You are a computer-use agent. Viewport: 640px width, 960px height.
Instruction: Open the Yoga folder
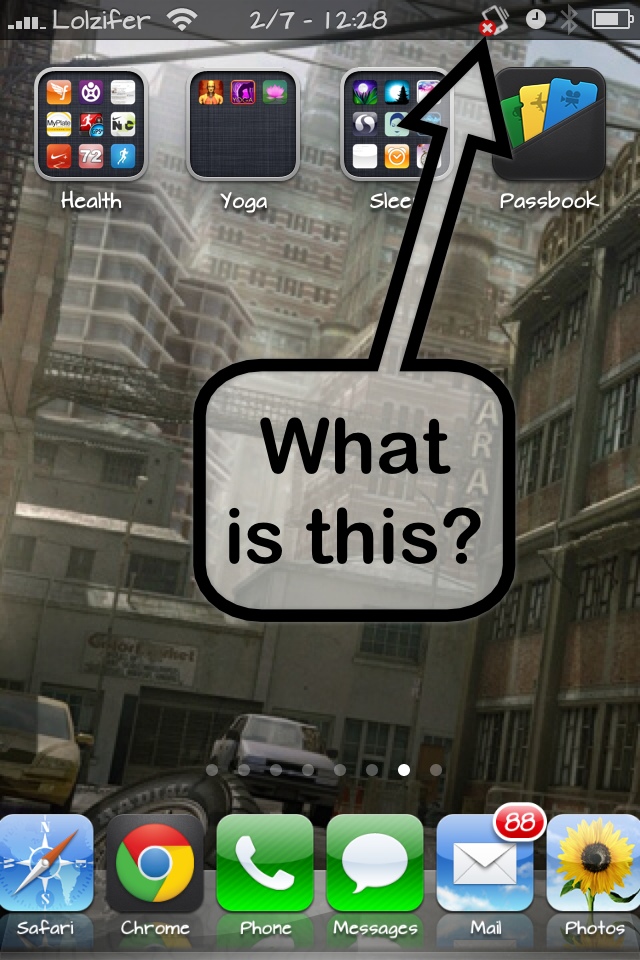point(243,124)
